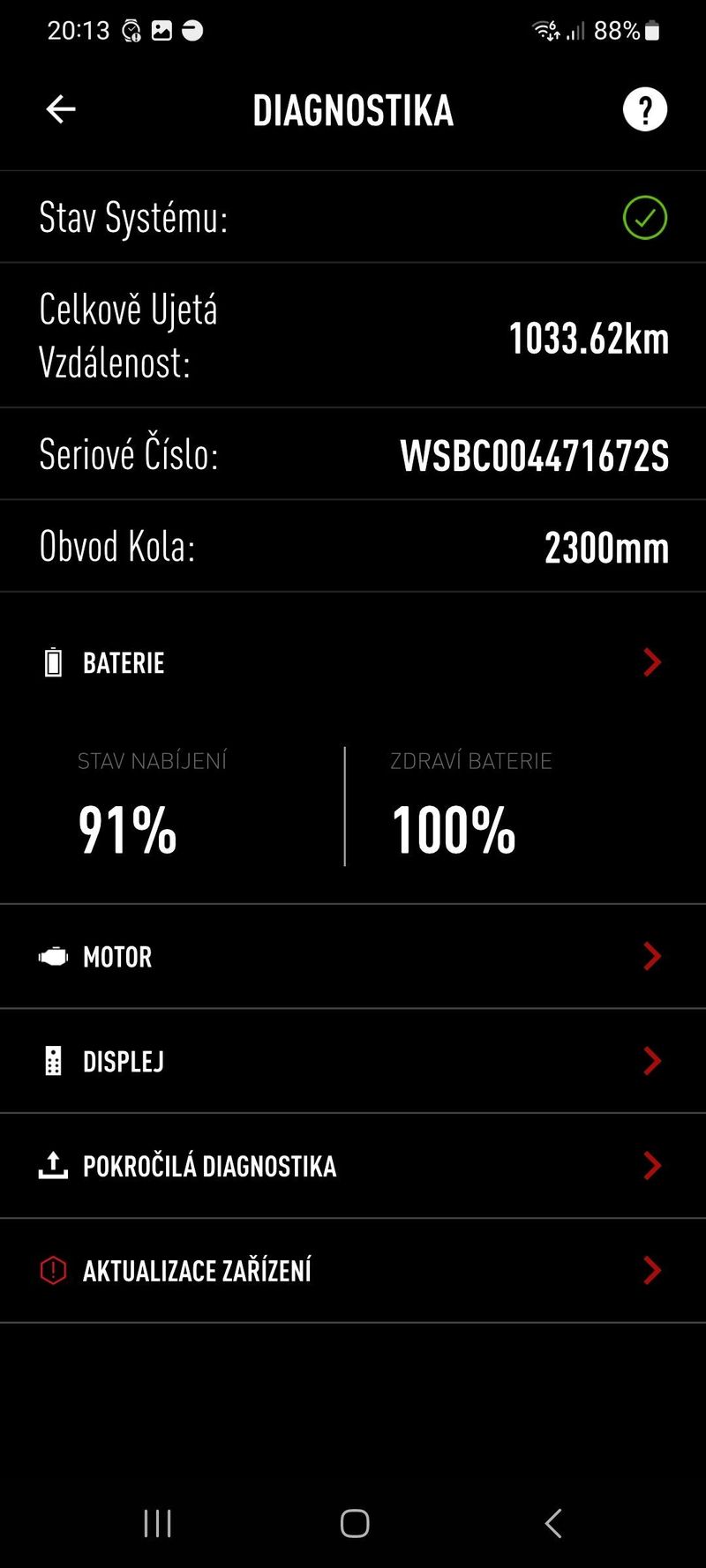The height and width of the screenshot is (1568, 706).
Task: Open Aktualizace Zařízení
Action: 353,1271
